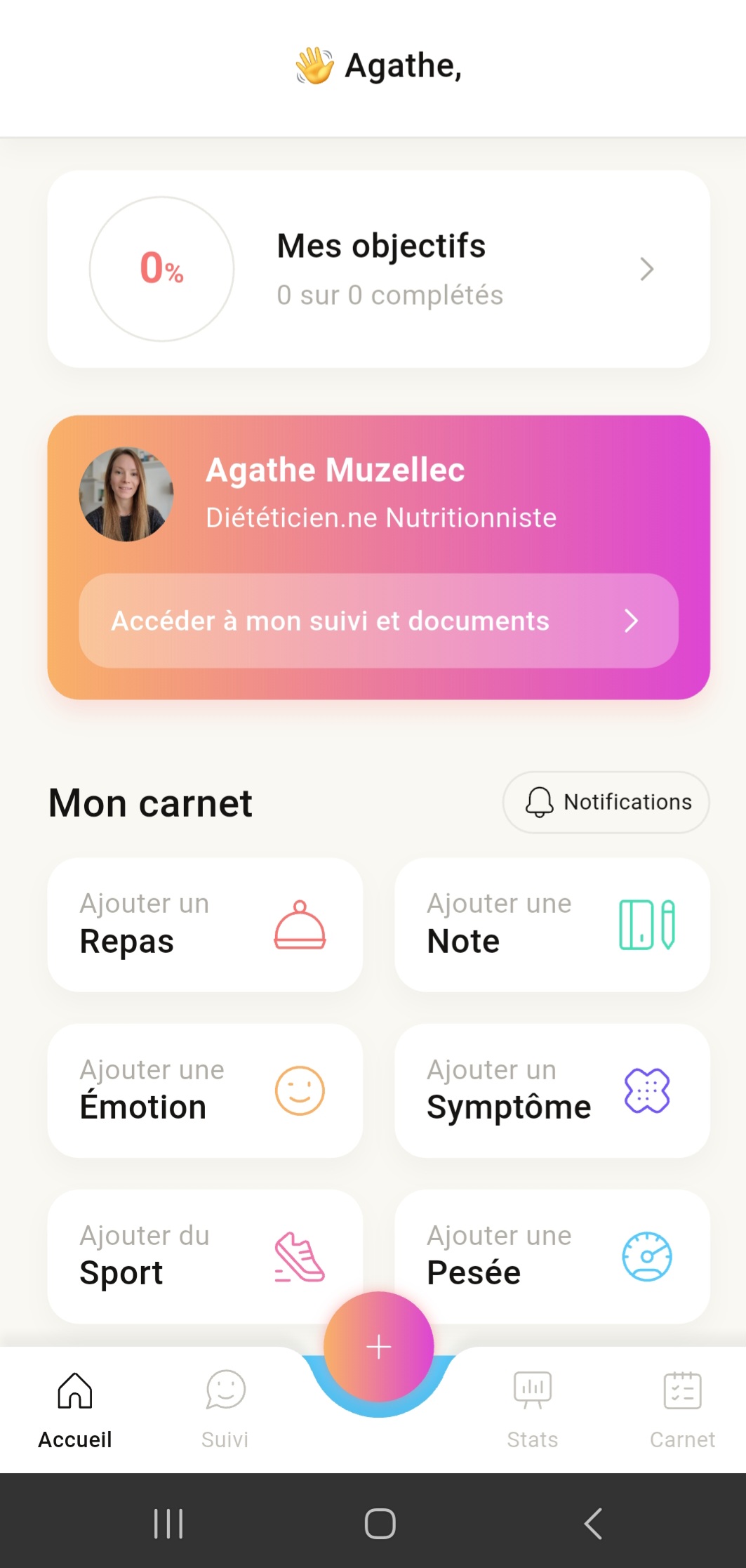Screen dimensions: 746x1568
Task: Choose Ajouter un Symptôme card
Action: click(552, 1090)
